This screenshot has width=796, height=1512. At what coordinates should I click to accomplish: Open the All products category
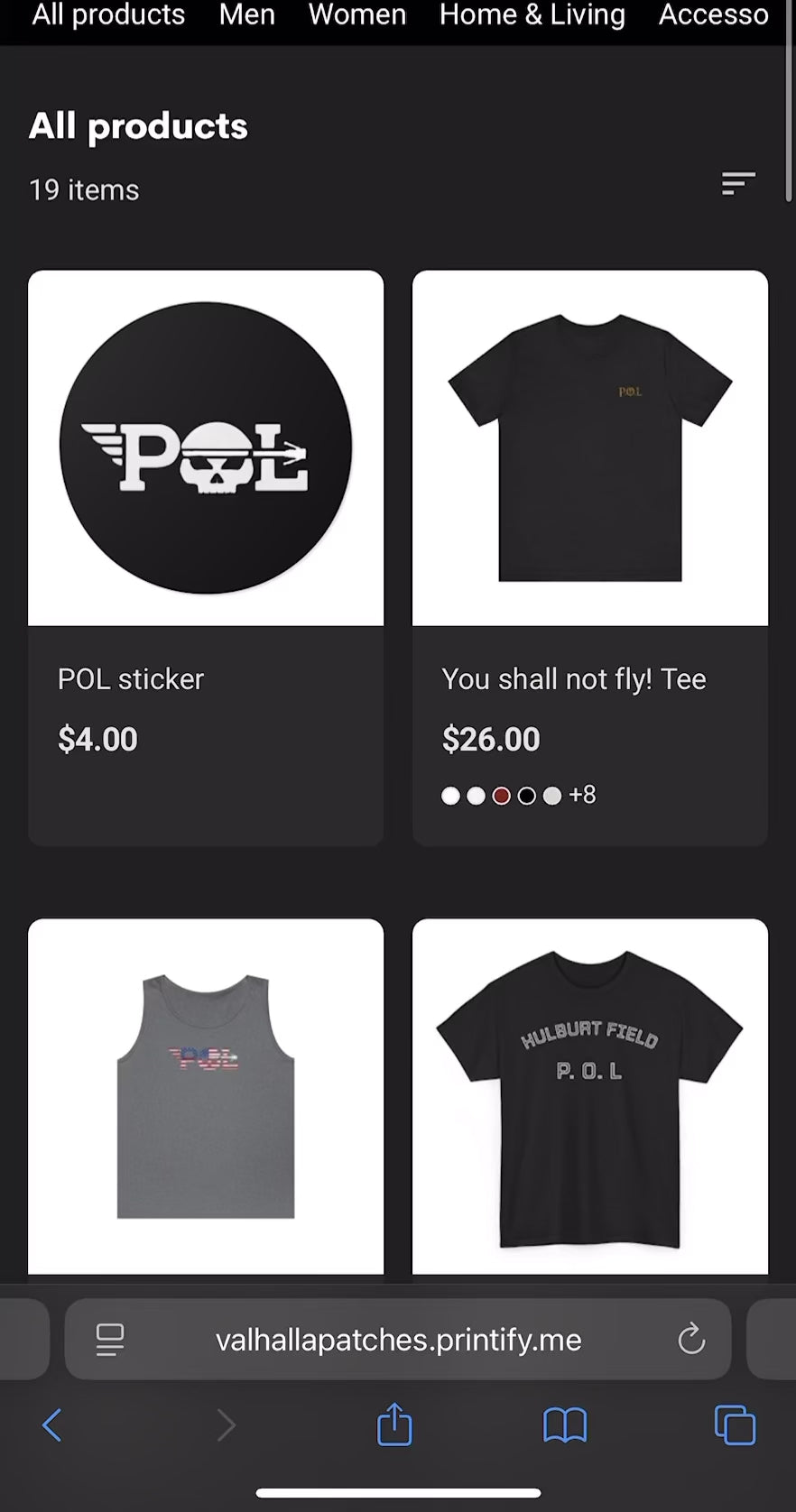click(108, 15)
